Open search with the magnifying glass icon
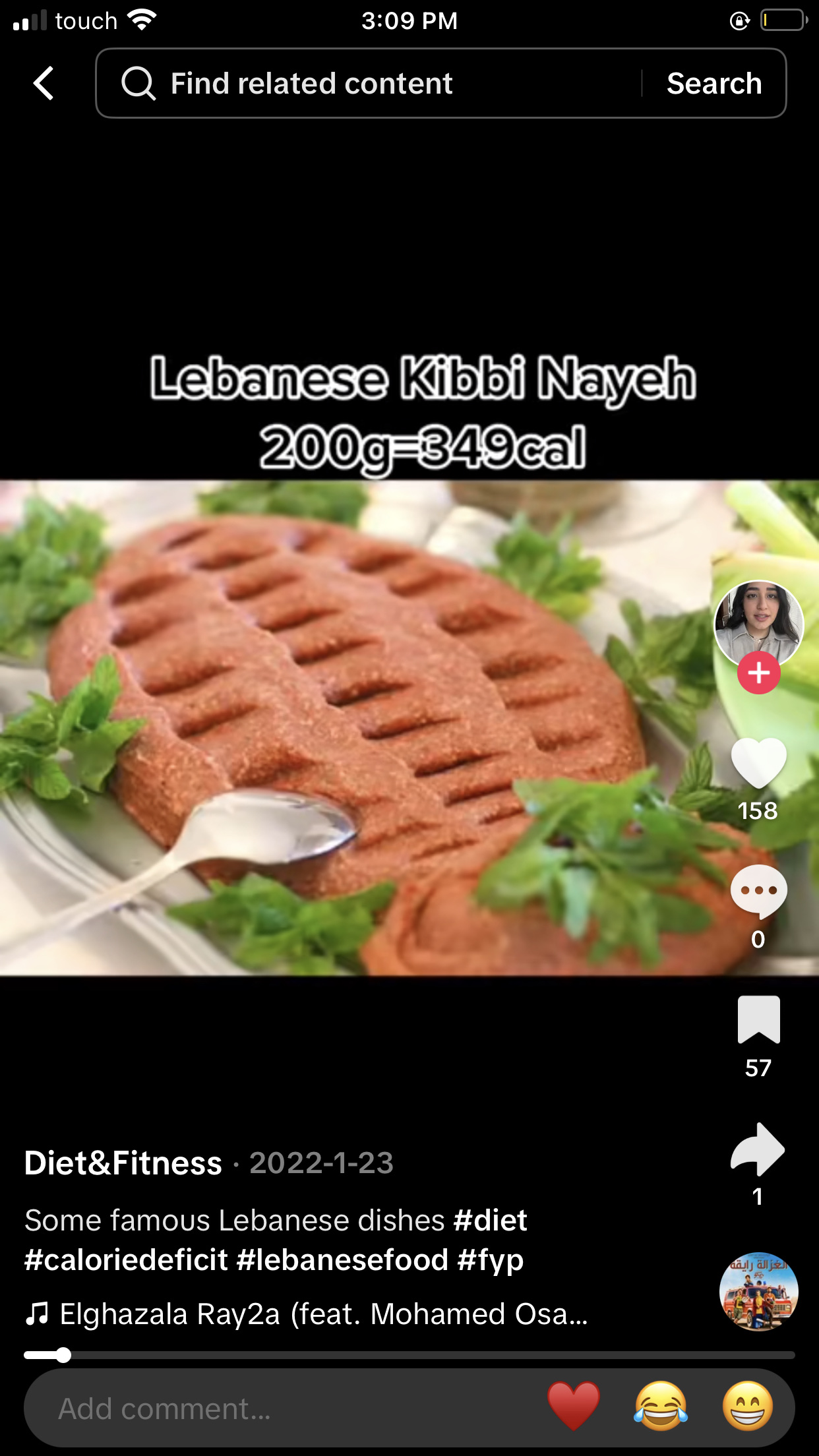The image size is (819, 1456). coord(138,83)
